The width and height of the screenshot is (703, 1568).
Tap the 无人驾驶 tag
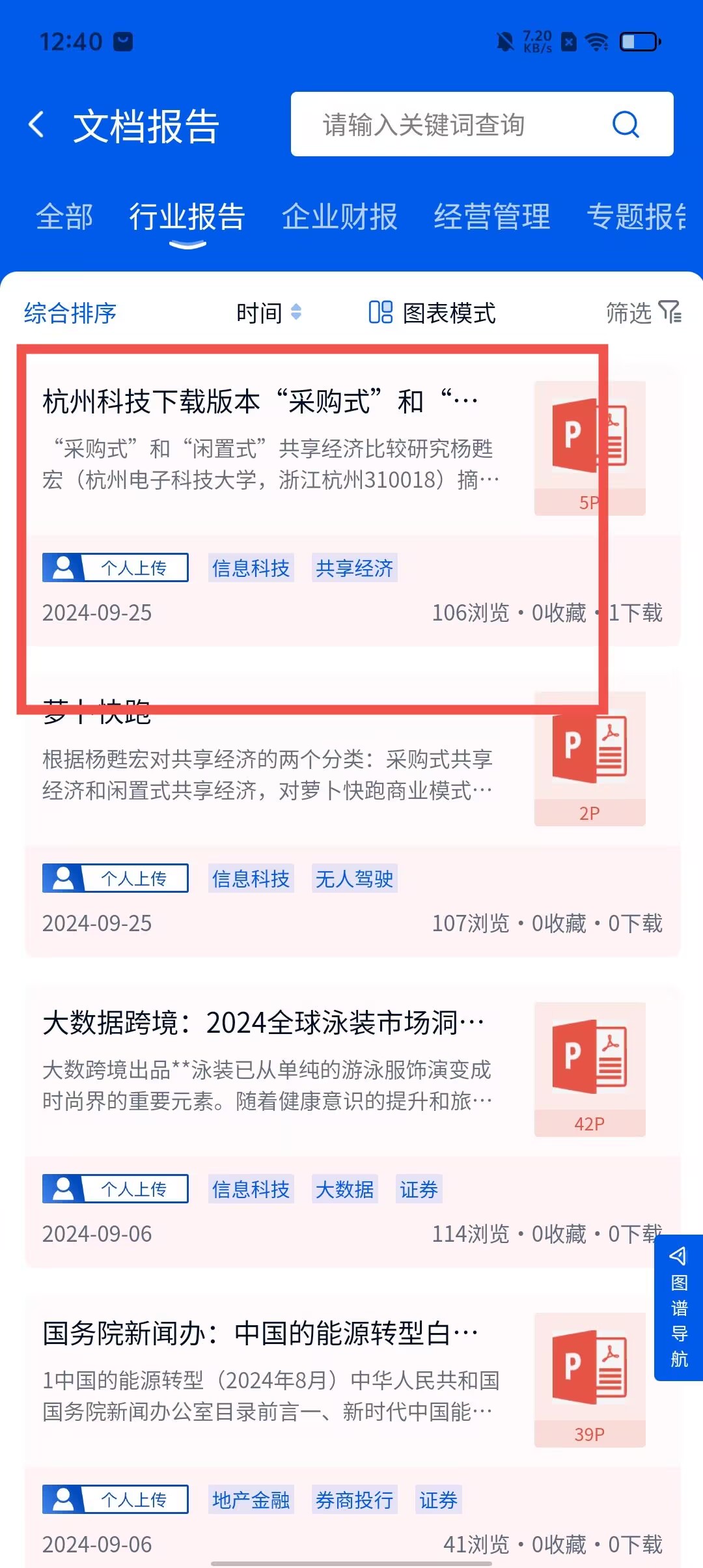click(354, 879)
